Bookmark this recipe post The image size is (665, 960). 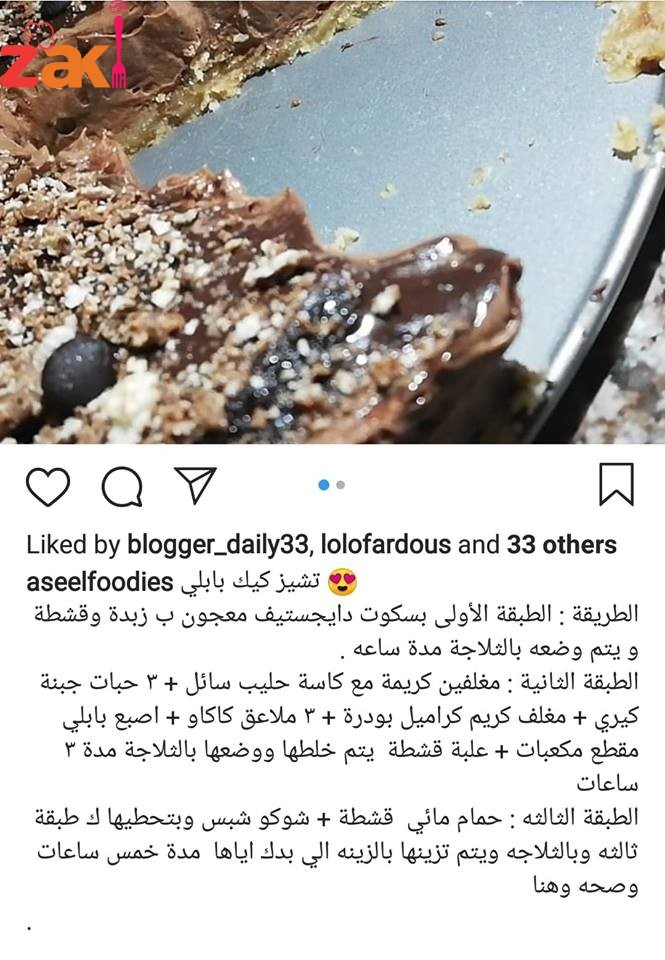click(x=616, y=485)
